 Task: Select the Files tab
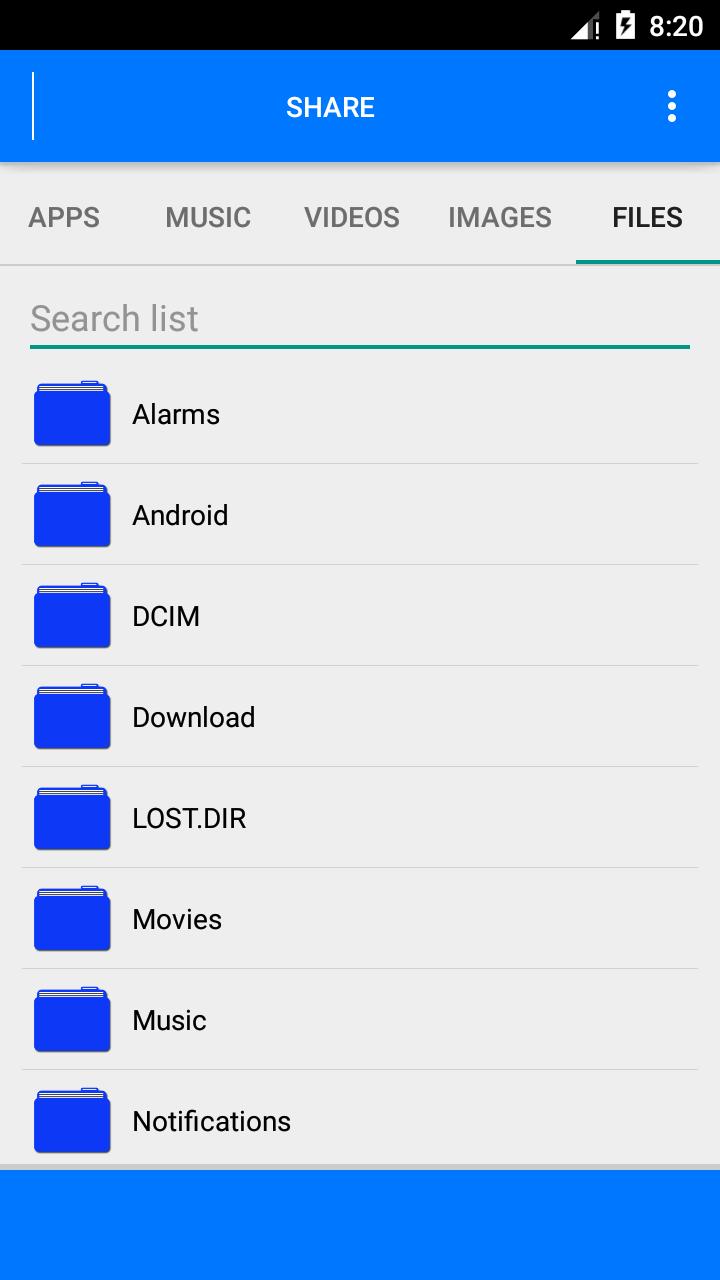[x=647, y=217]
